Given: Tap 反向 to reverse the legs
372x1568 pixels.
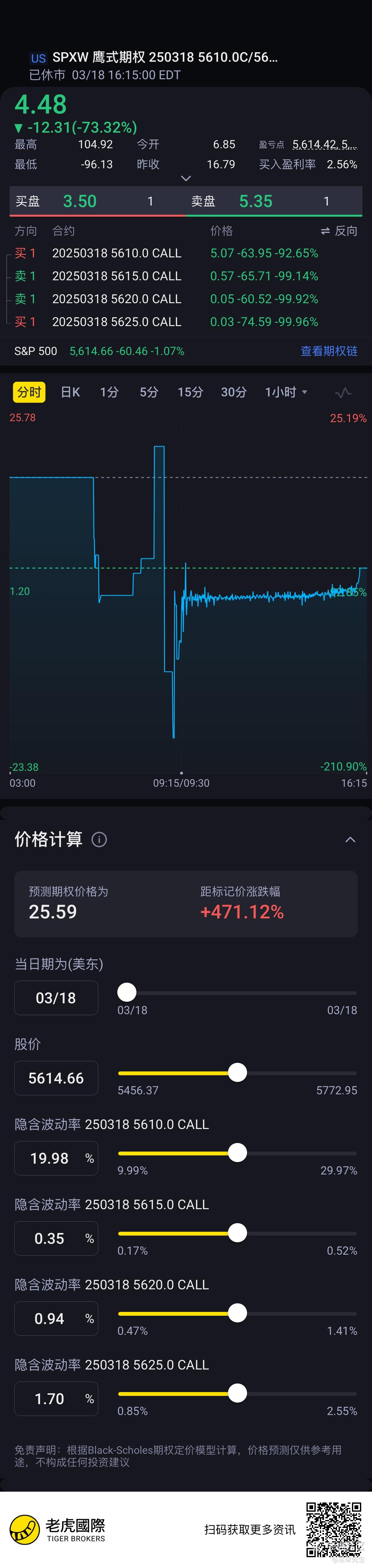Looking at the screenshot, I should point(339,231).
